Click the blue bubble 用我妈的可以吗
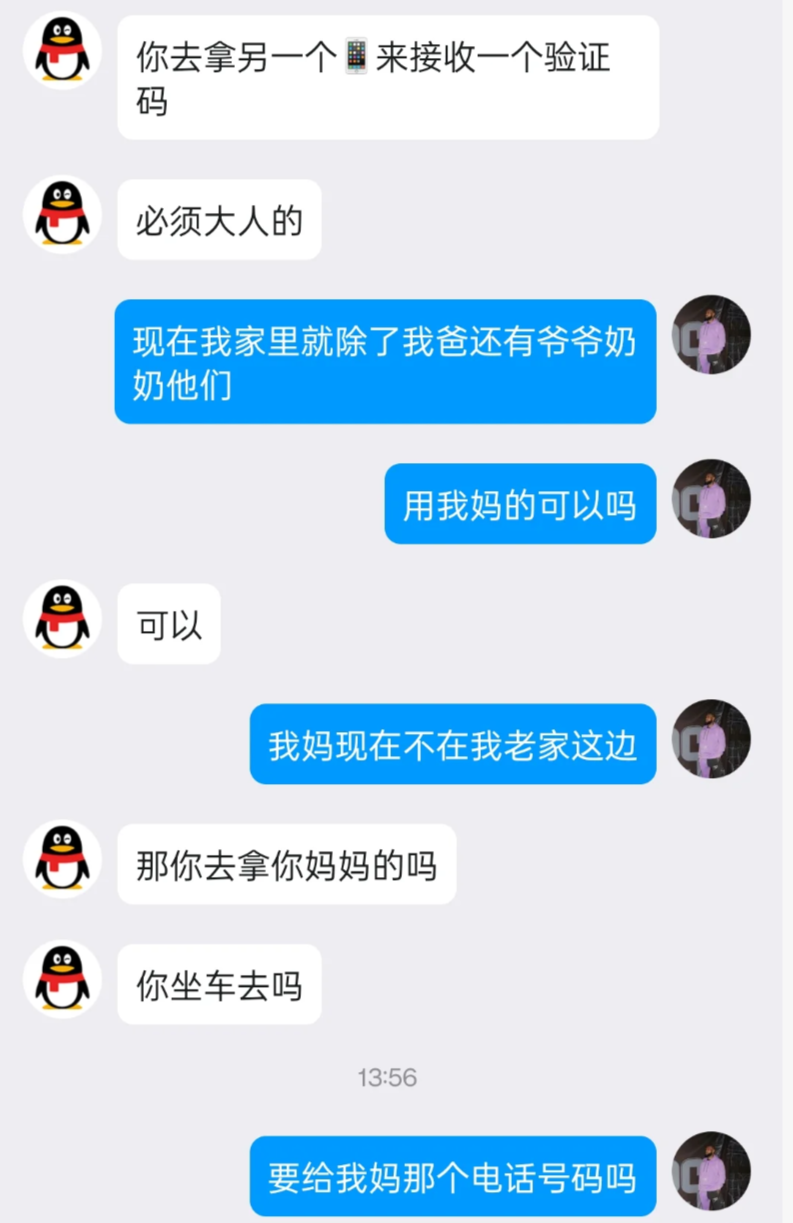This screenshot has height=1223, width=793. [519, 504]
